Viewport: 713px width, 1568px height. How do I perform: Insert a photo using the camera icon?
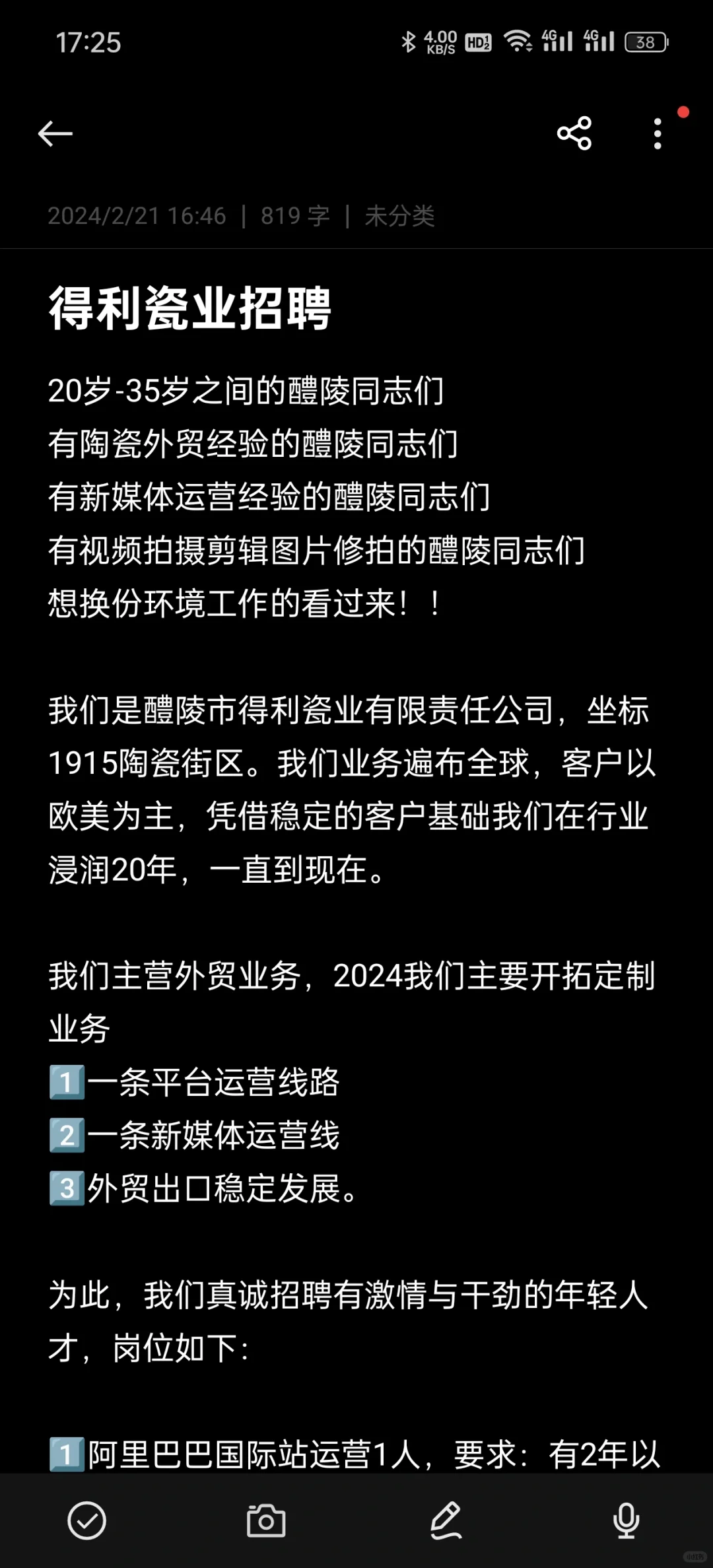266,1520
